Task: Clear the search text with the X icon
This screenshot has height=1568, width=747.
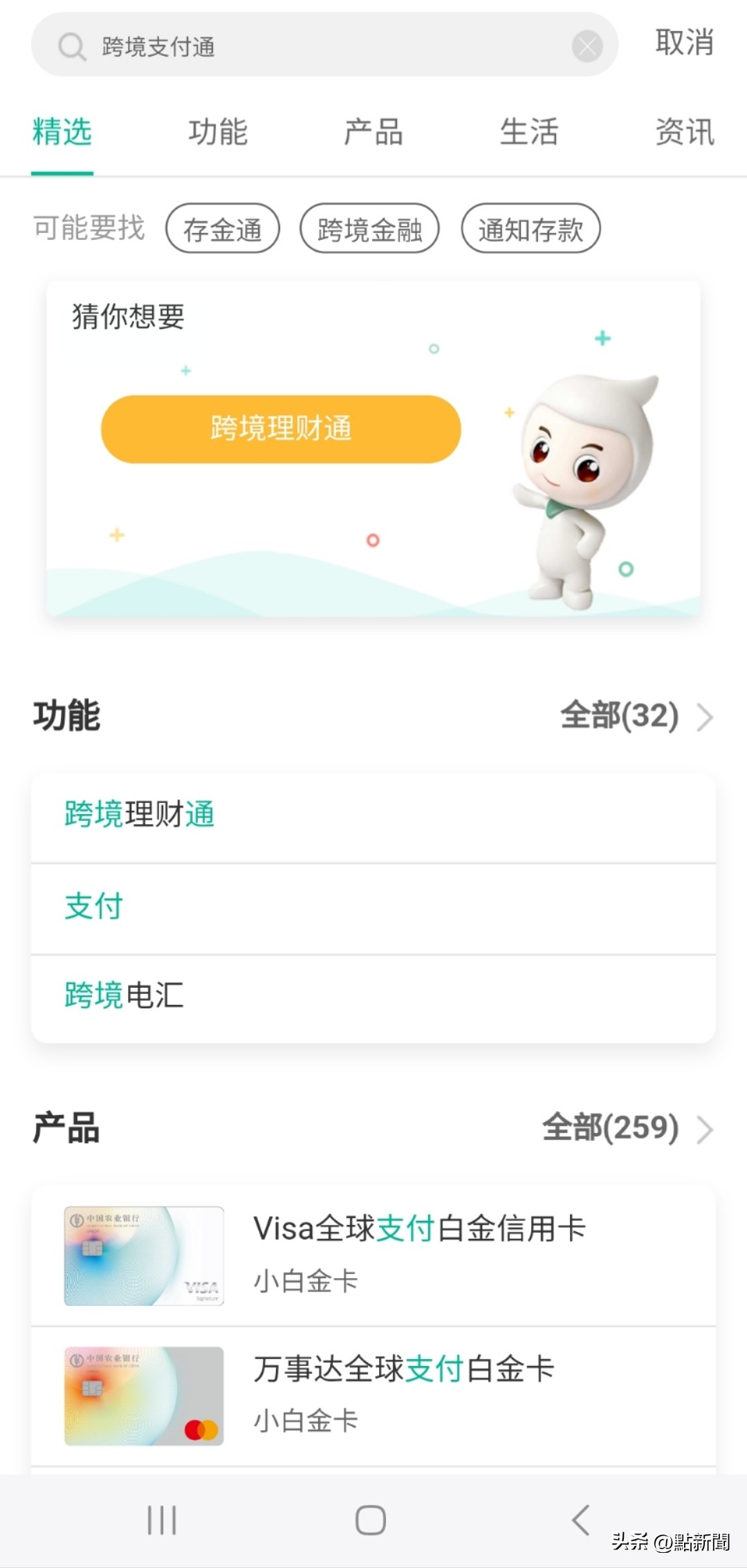Action: 586,46
